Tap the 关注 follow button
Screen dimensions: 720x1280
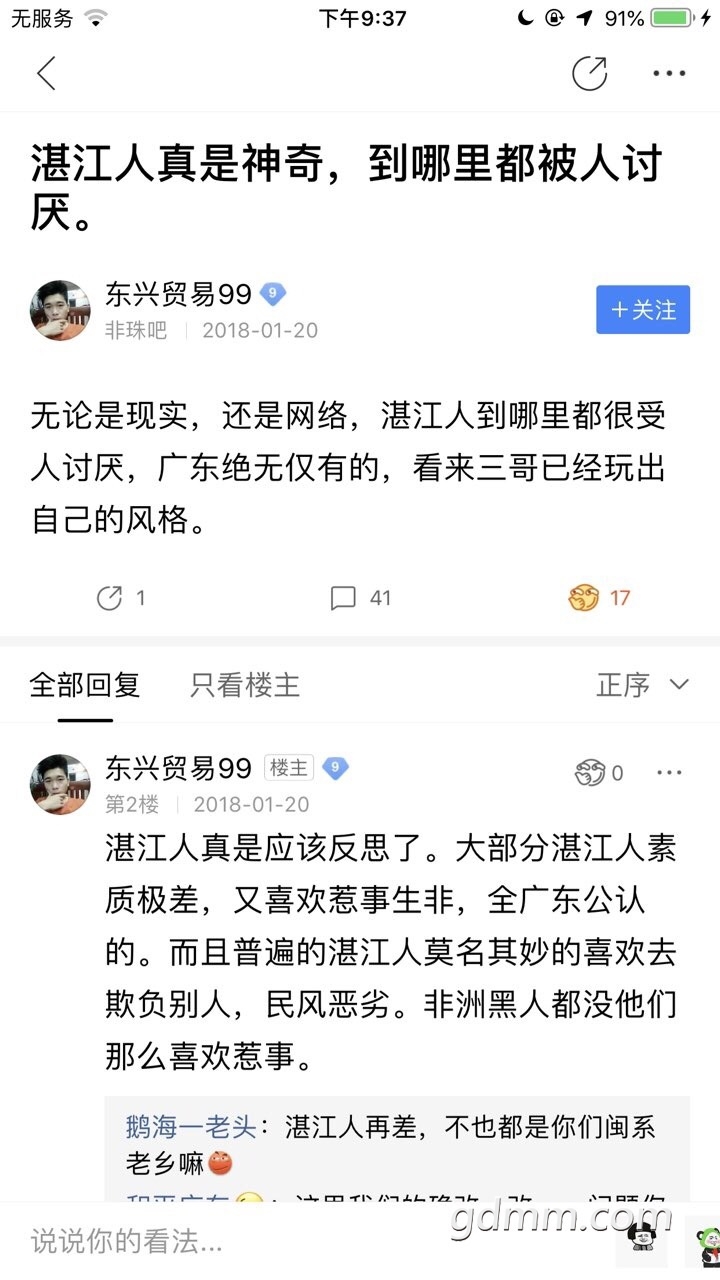[643, 310]
